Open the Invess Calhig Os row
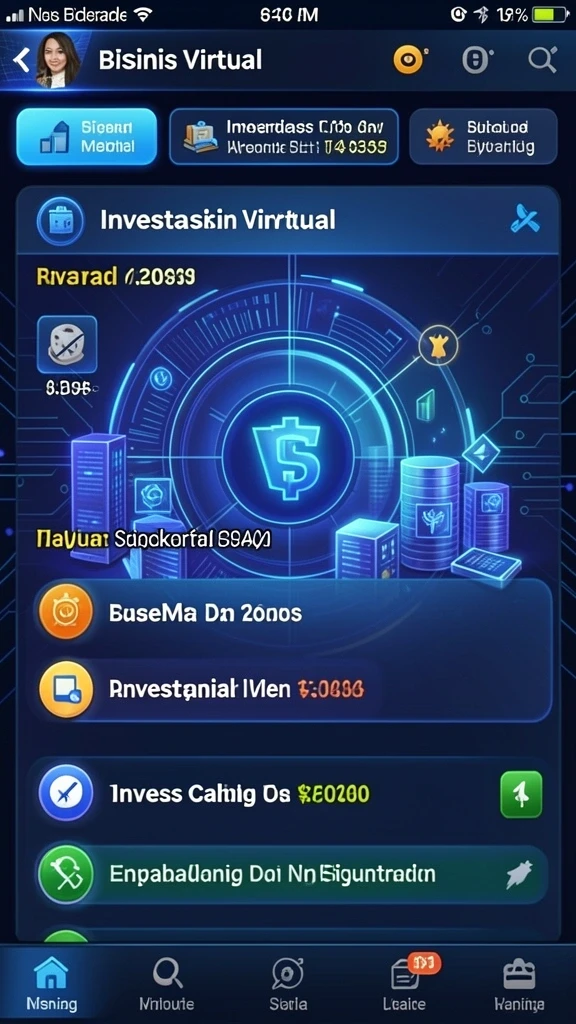Image resolution: width=576 pixels, height=1024 pixels. click(294, 794)
